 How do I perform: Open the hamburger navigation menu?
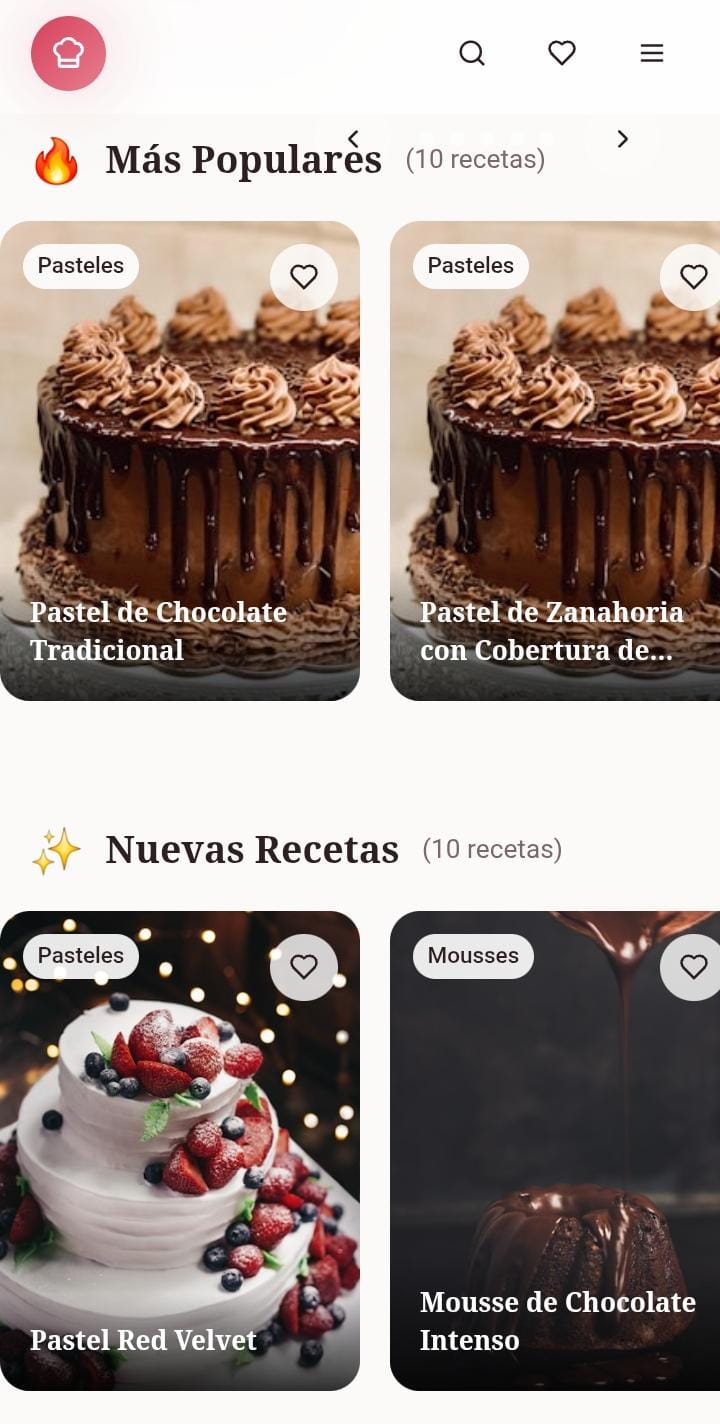click(651, 53)
